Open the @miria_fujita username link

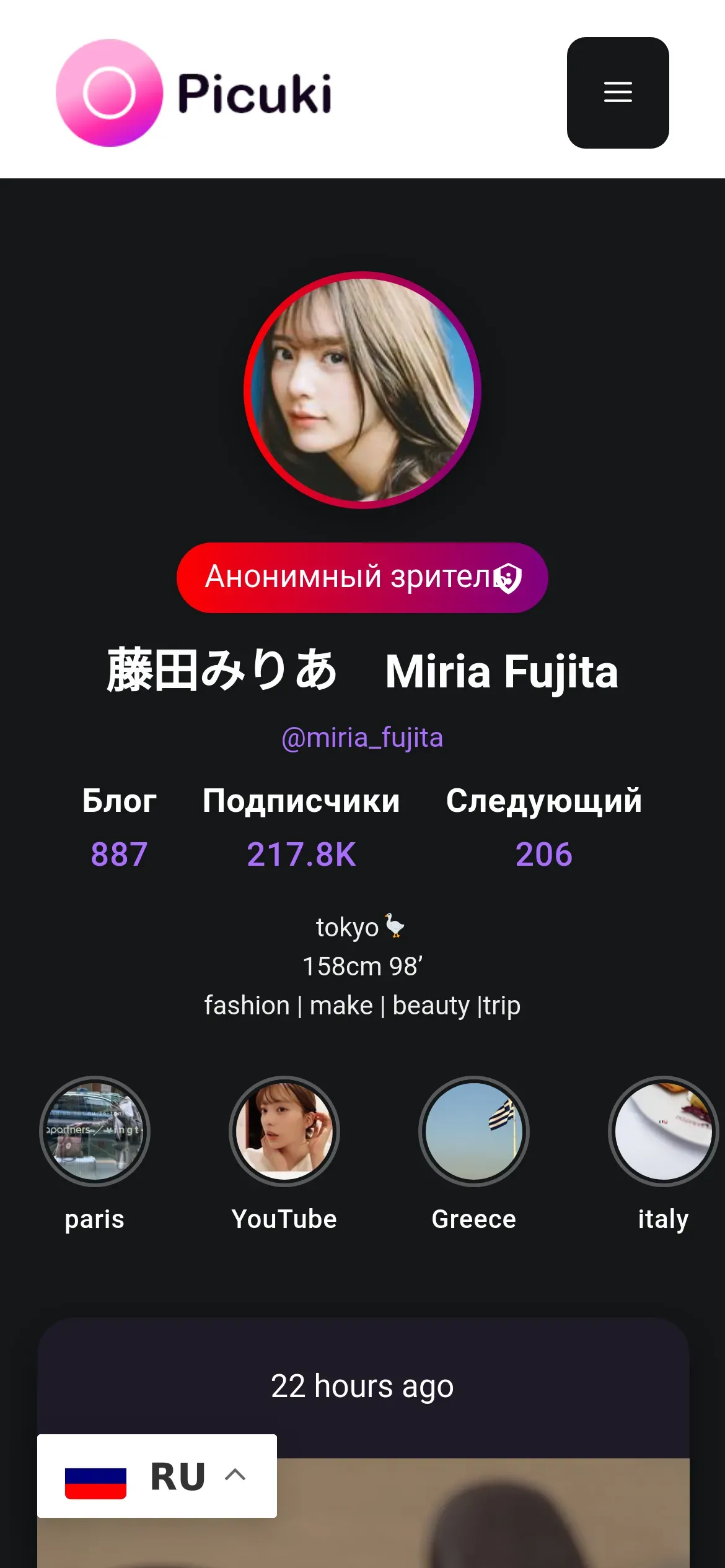click(362, 738)
